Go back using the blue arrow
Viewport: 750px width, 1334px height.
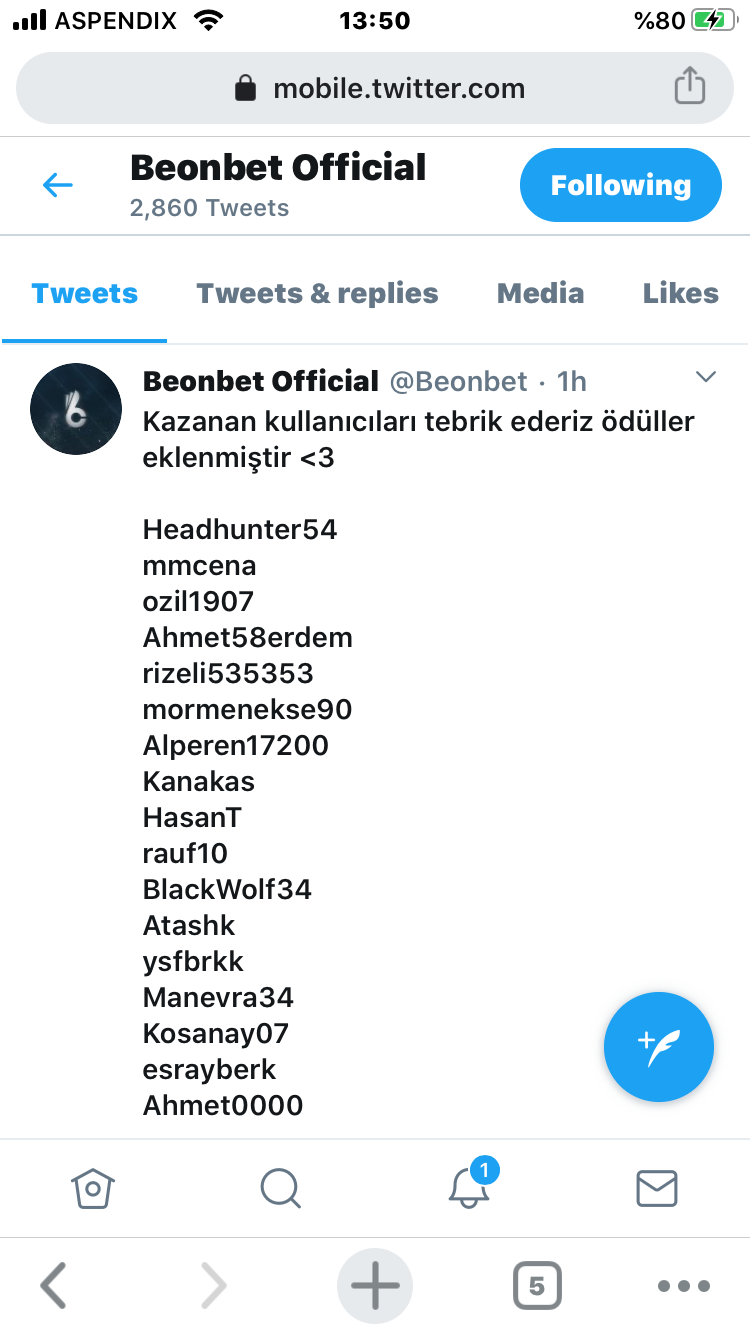pyautogui.click(x=57, y=185)
